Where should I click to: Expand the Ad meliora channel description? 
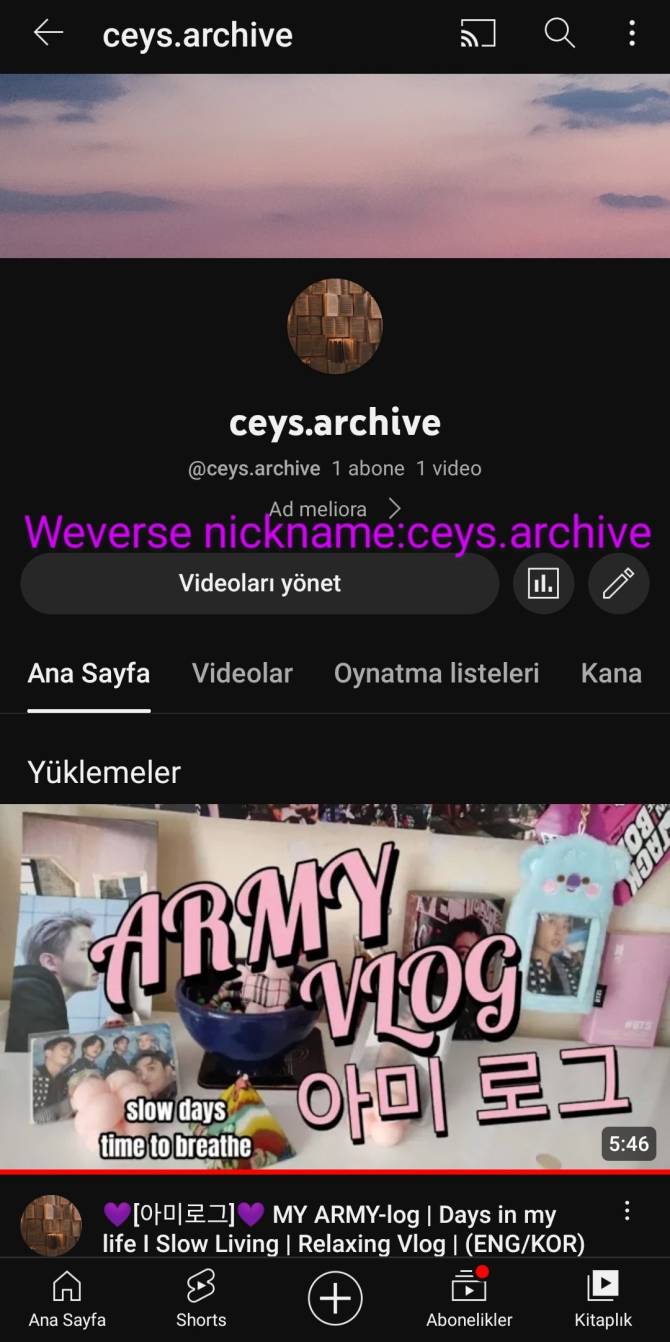335,509
